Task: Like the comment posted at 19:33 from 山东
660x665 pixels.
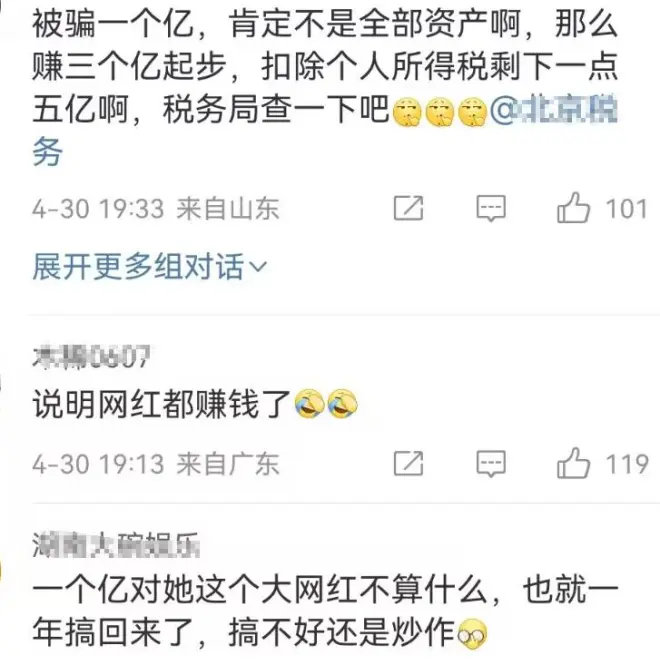Action: (573, 208)
